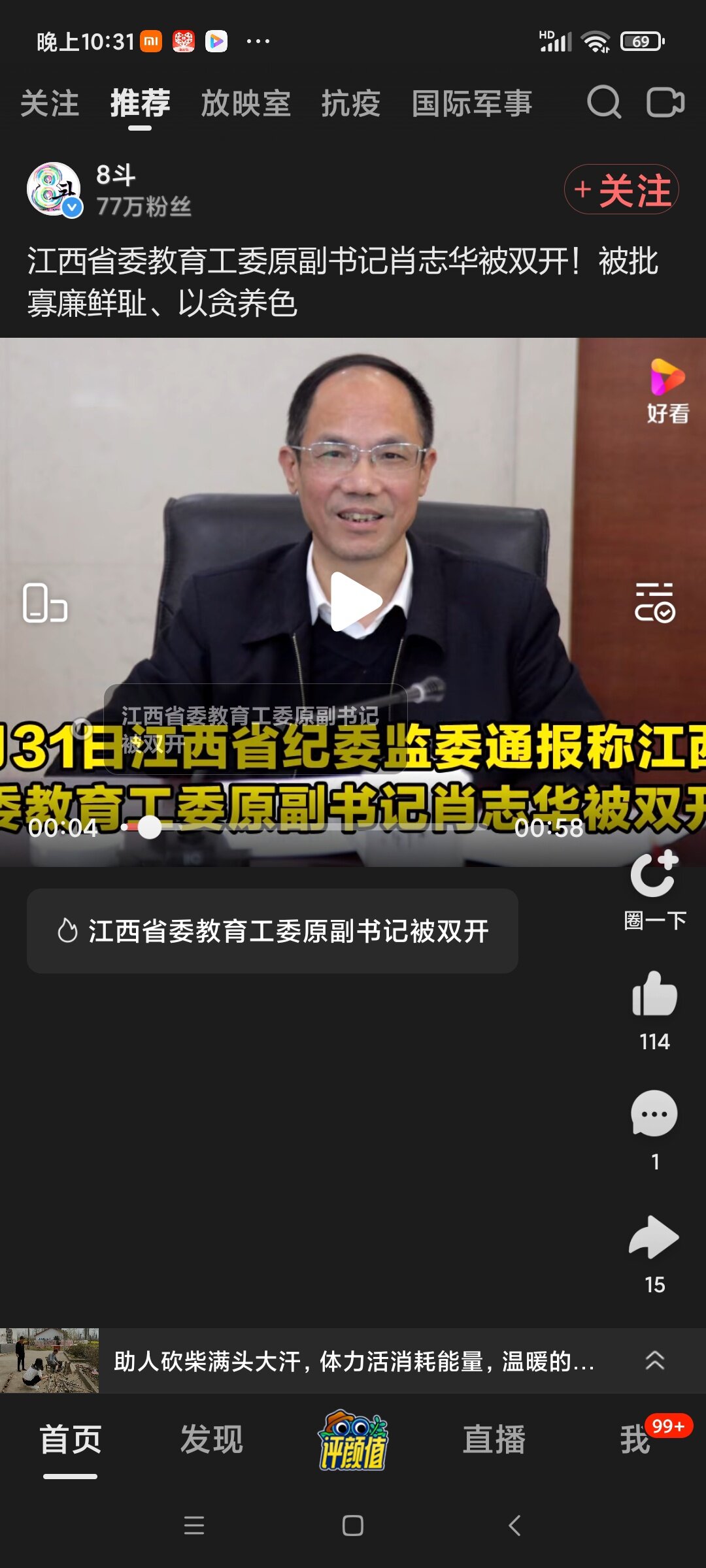Play the video

354,601
